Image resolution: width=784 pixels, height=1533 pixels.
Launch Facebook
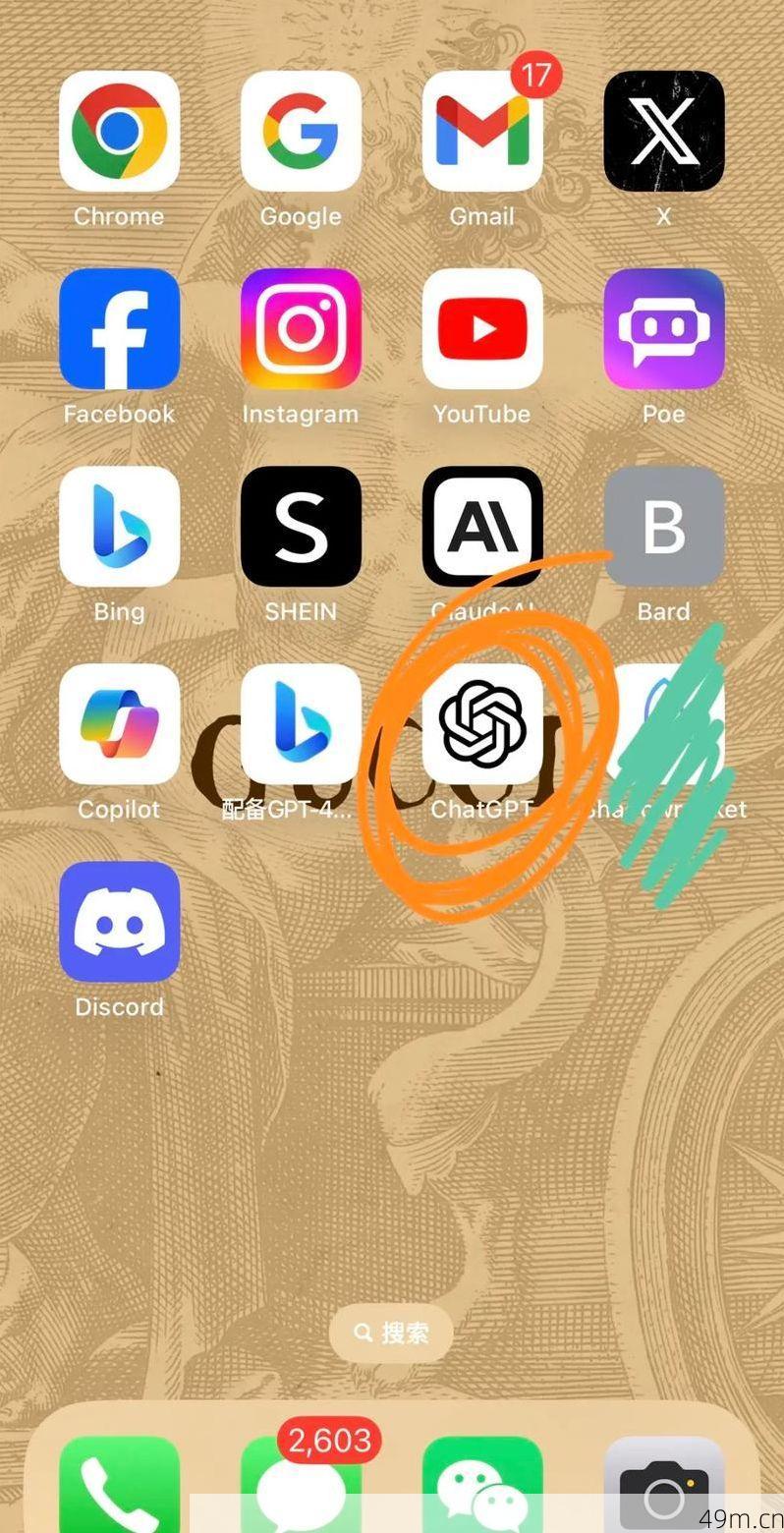(x=119, y=328)
